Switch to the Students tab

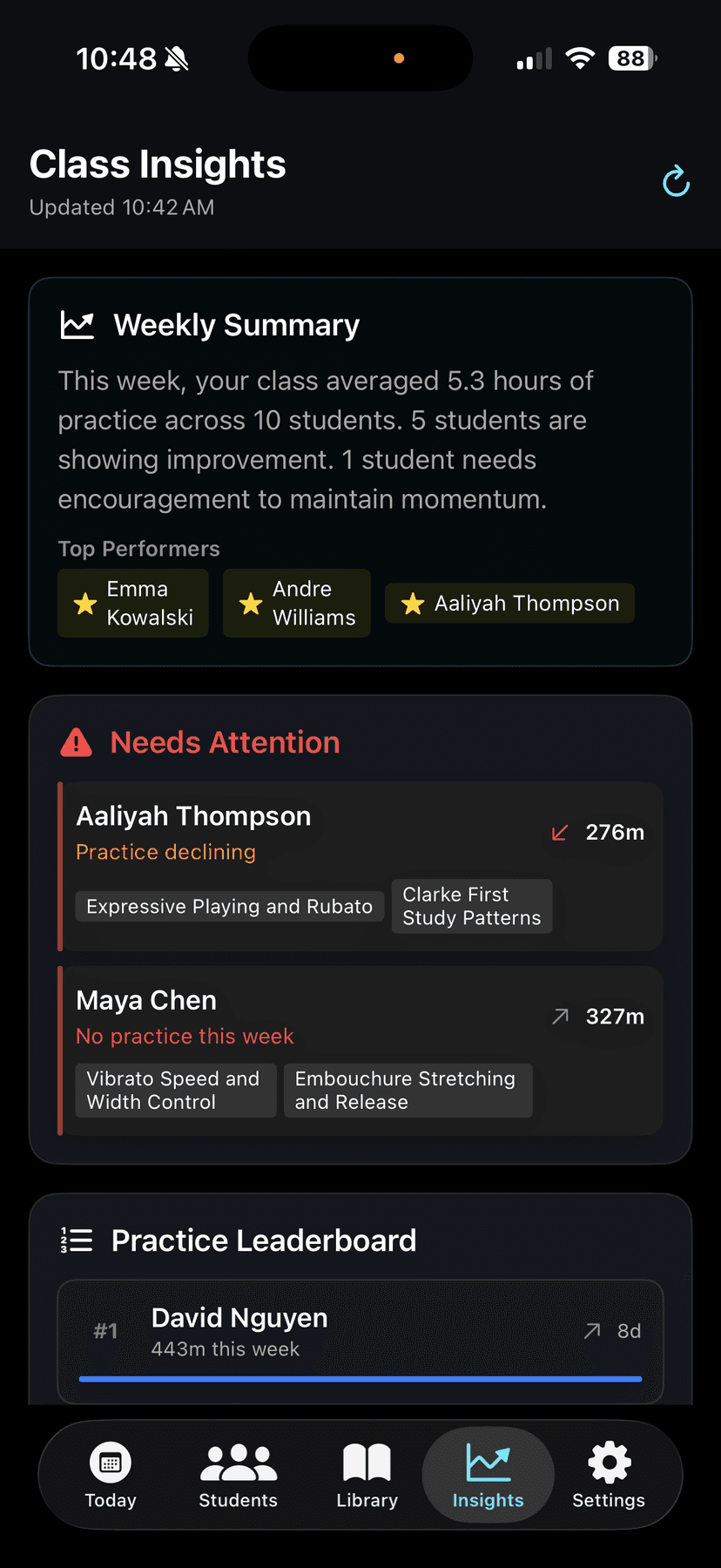coord(238,1475)
